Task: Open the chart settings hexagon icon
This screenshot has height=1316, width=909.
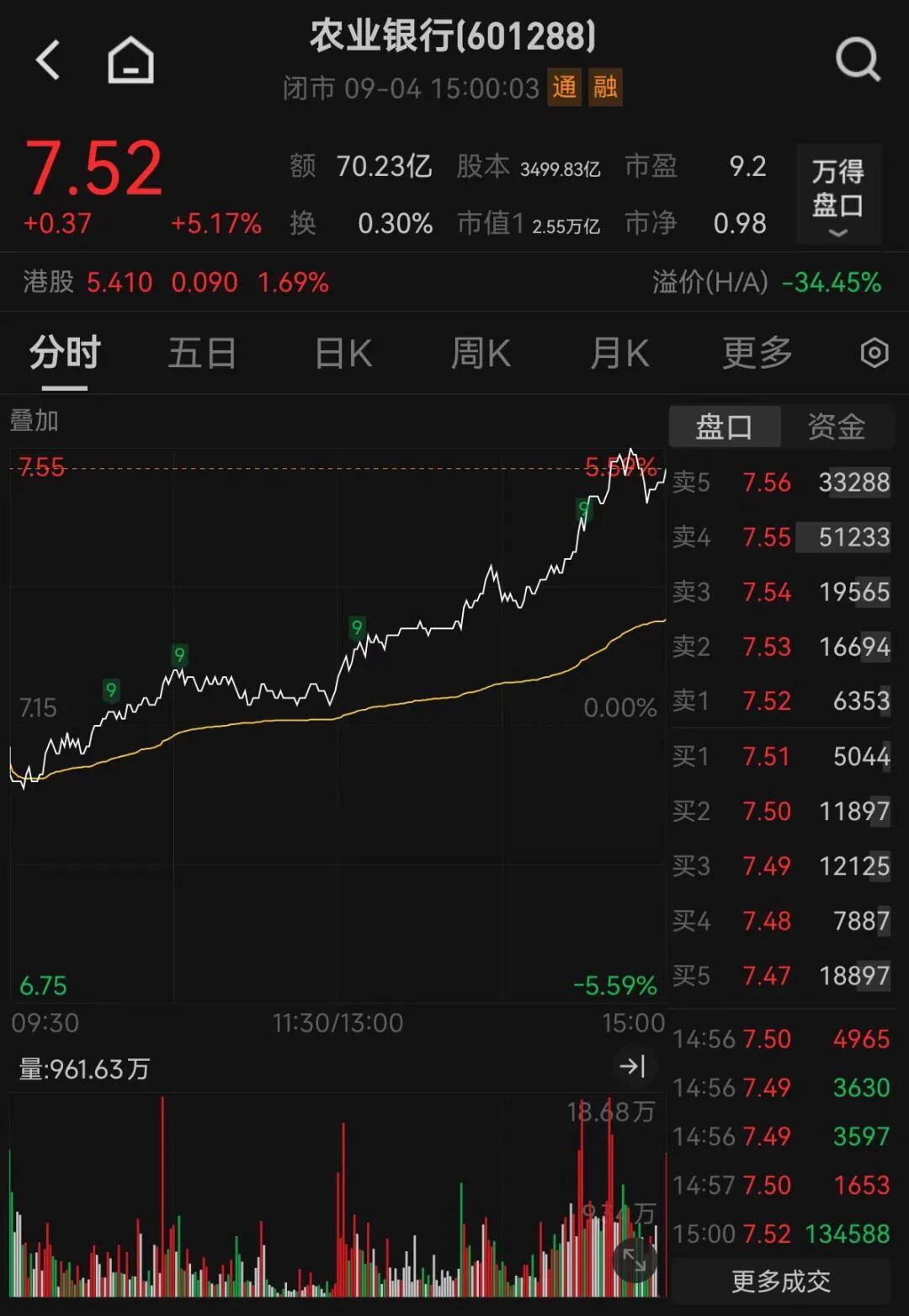Action: 874,354
